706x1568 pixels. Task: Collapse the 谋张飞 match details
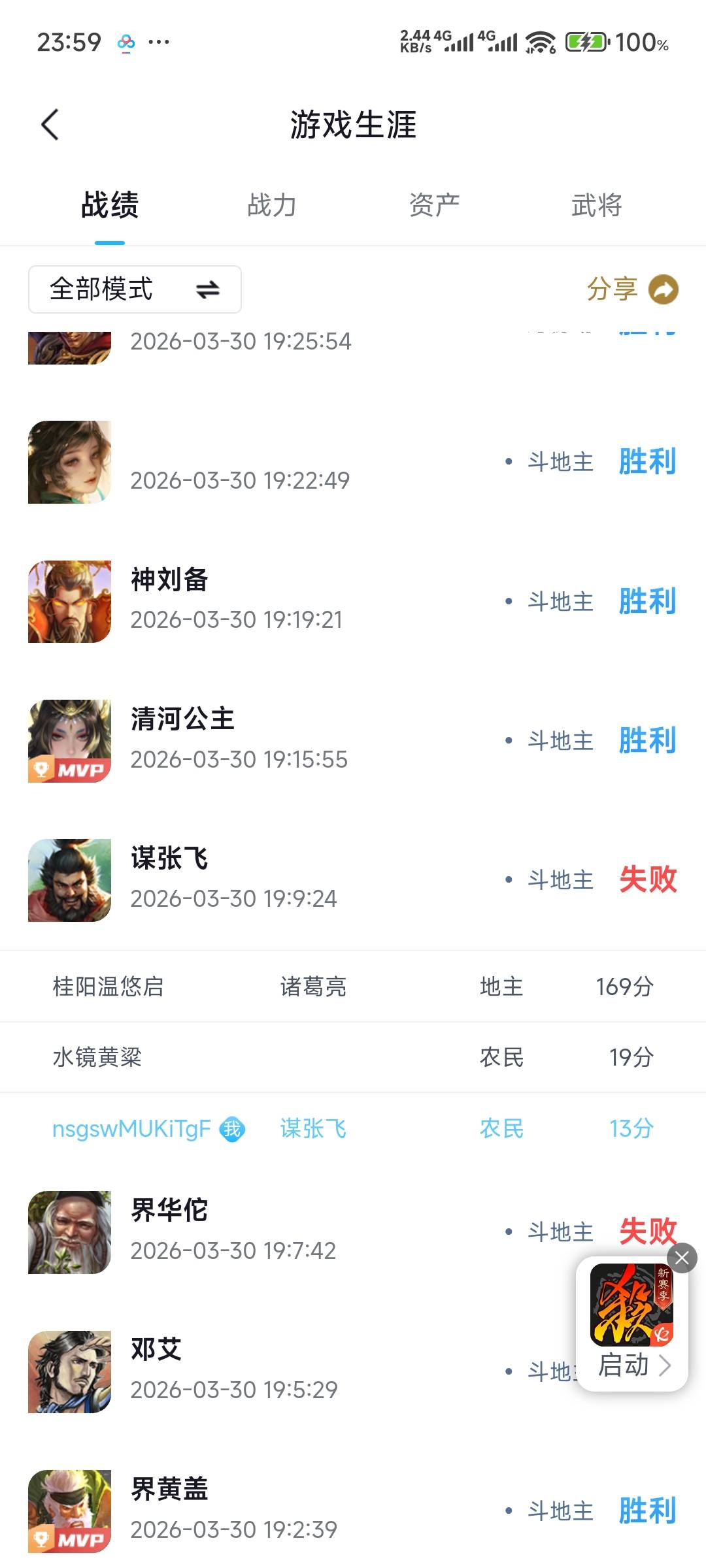click(353, 880)
